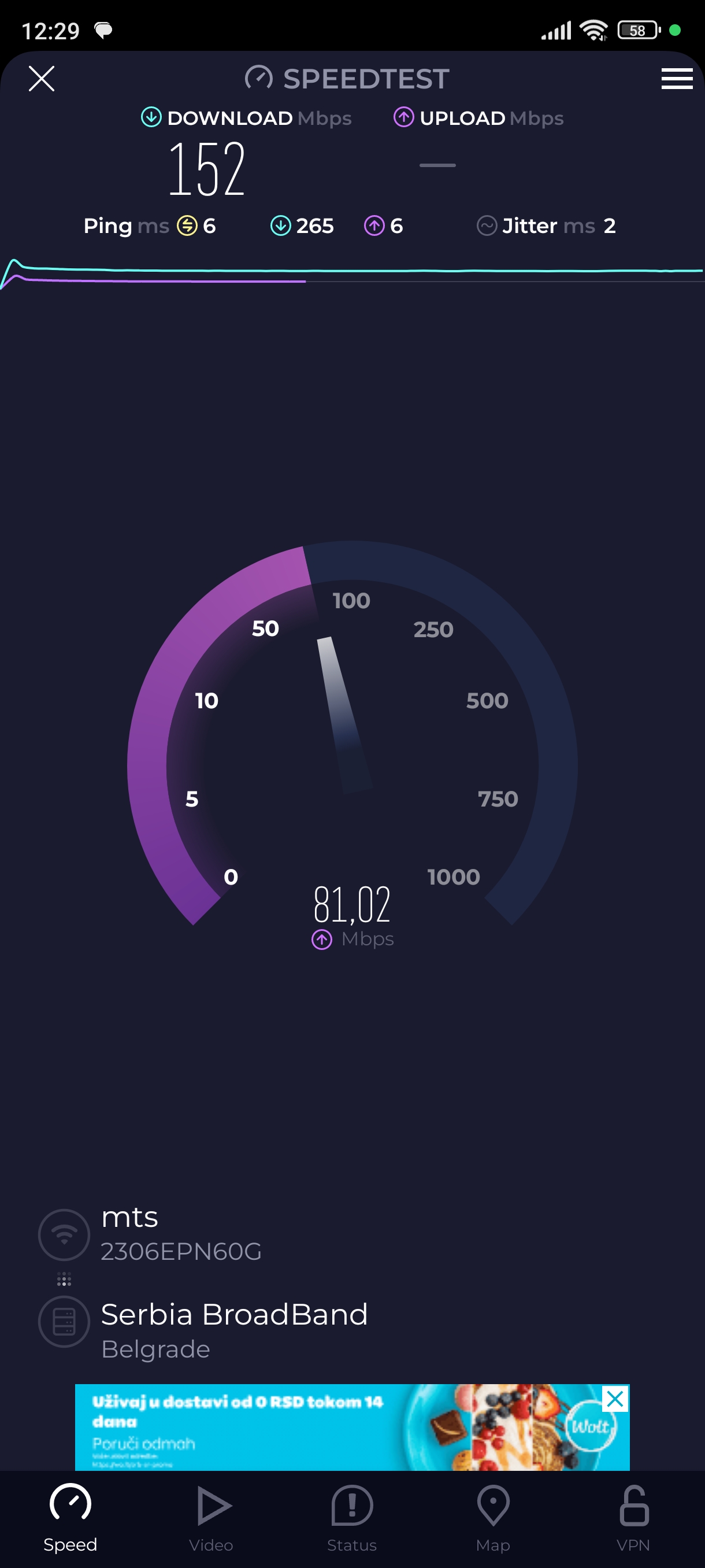Cancel the running speed test
705x1568 pixels.
(42, 79)
